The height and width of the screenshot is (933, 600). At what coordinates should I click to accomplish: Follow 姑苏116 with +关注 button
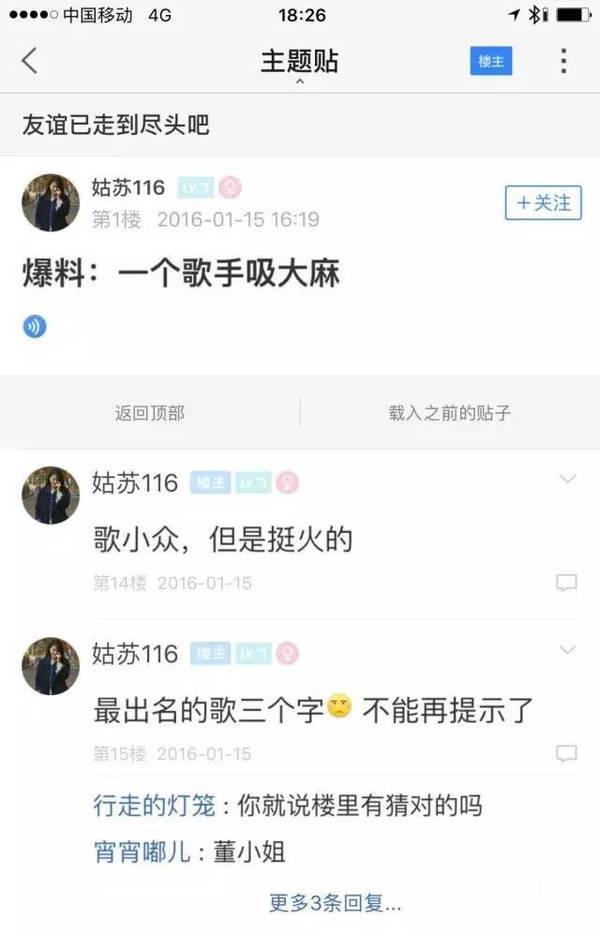coord(543,203)
